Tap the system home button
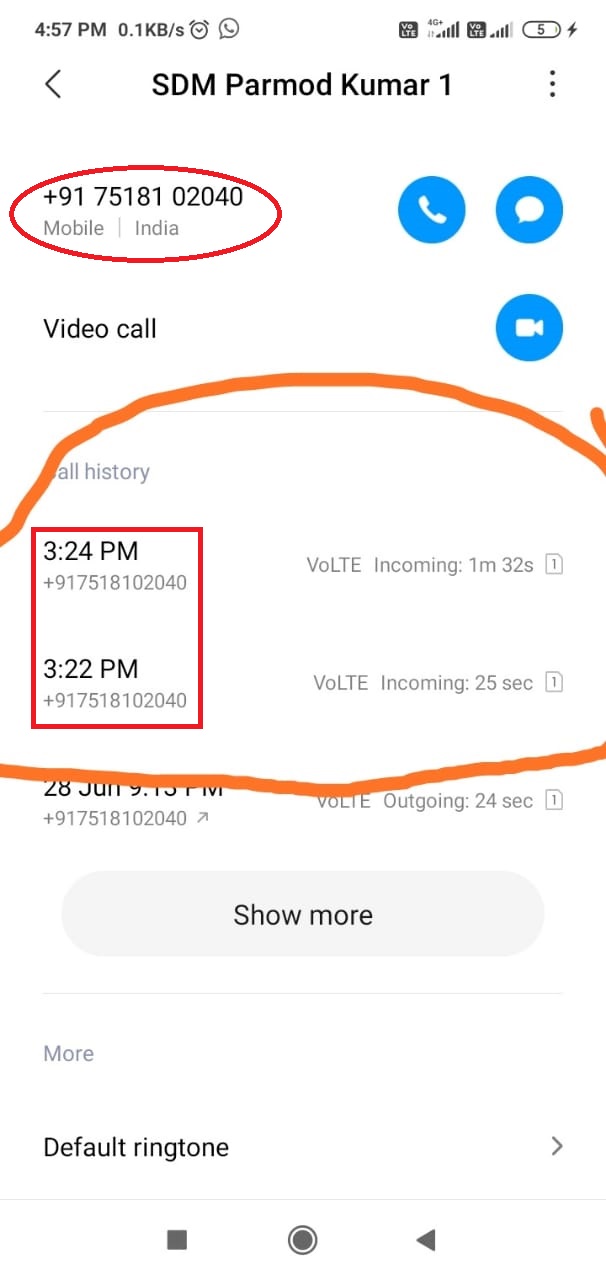This screenshot has height=1280, width=606. [x=303, y=1240]
